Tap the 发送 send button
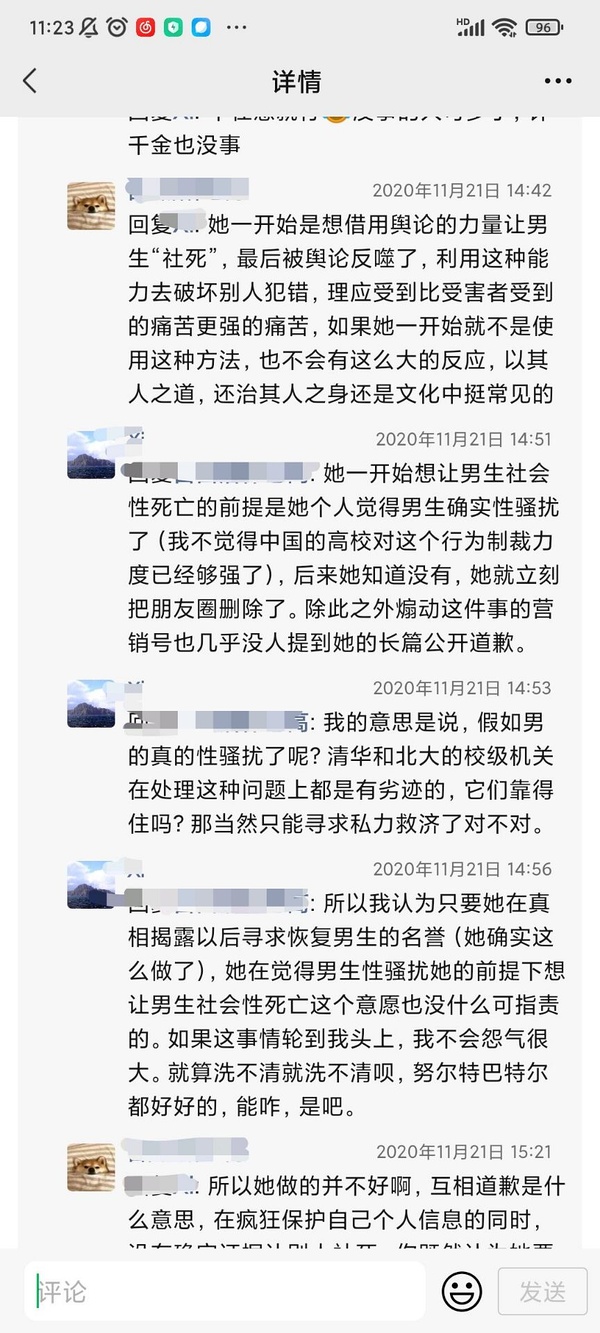Image resolution: width=600 pixels, height=1333 pixels. coord(541,1291)
